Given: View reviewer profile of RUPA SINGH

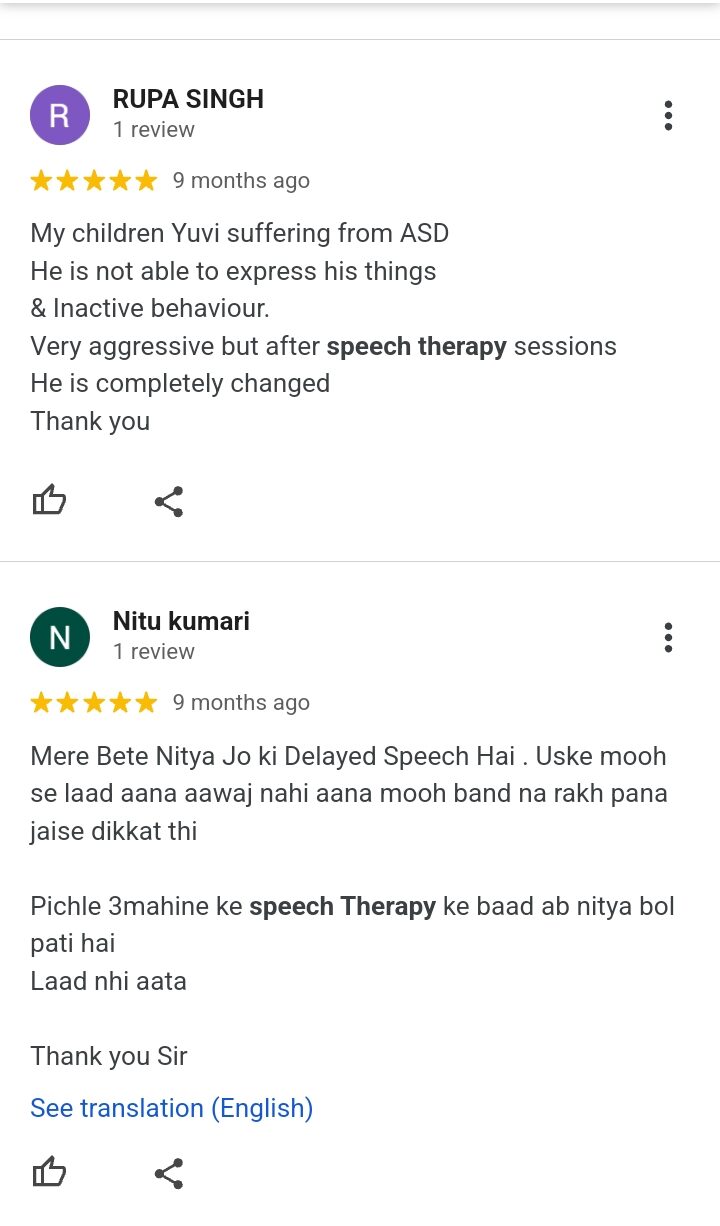Looking at the screenshot, I should 188,99.
